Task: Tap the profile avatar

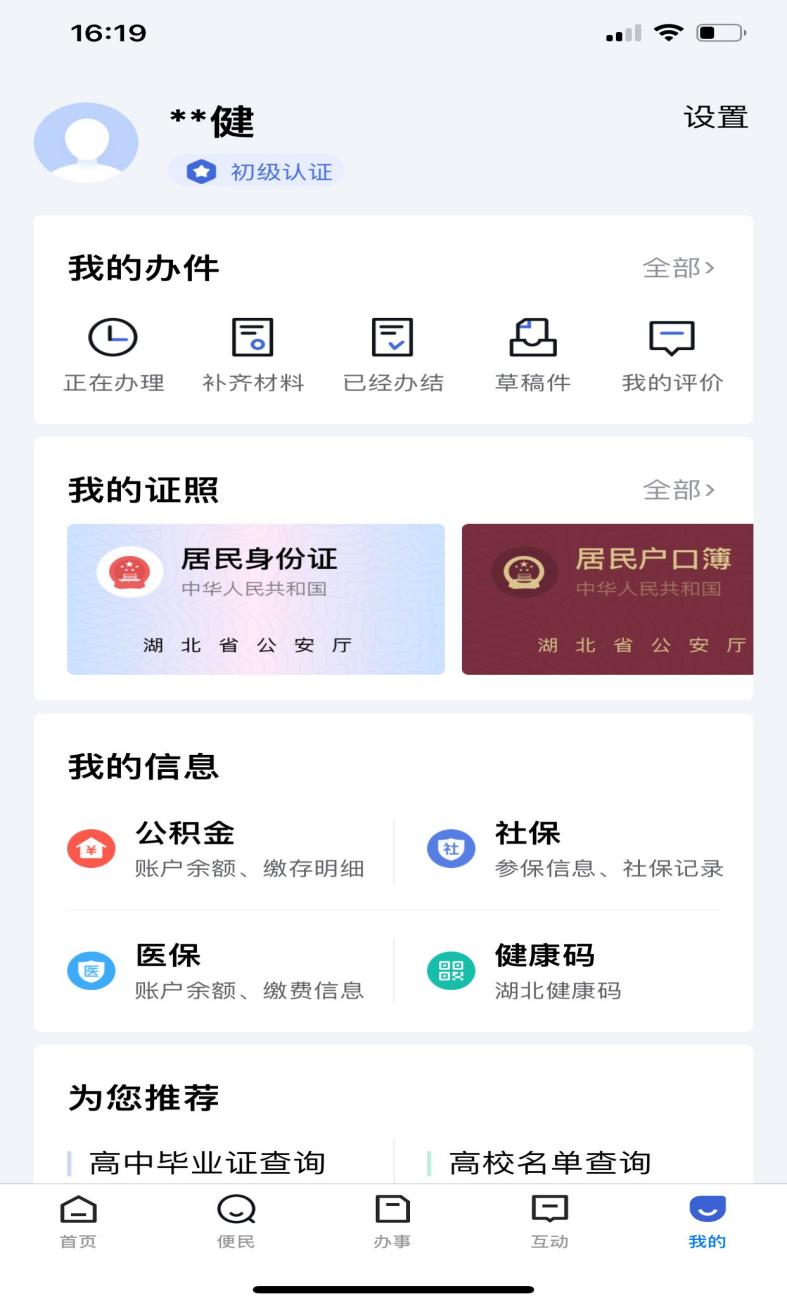Action: coord(86,142)
